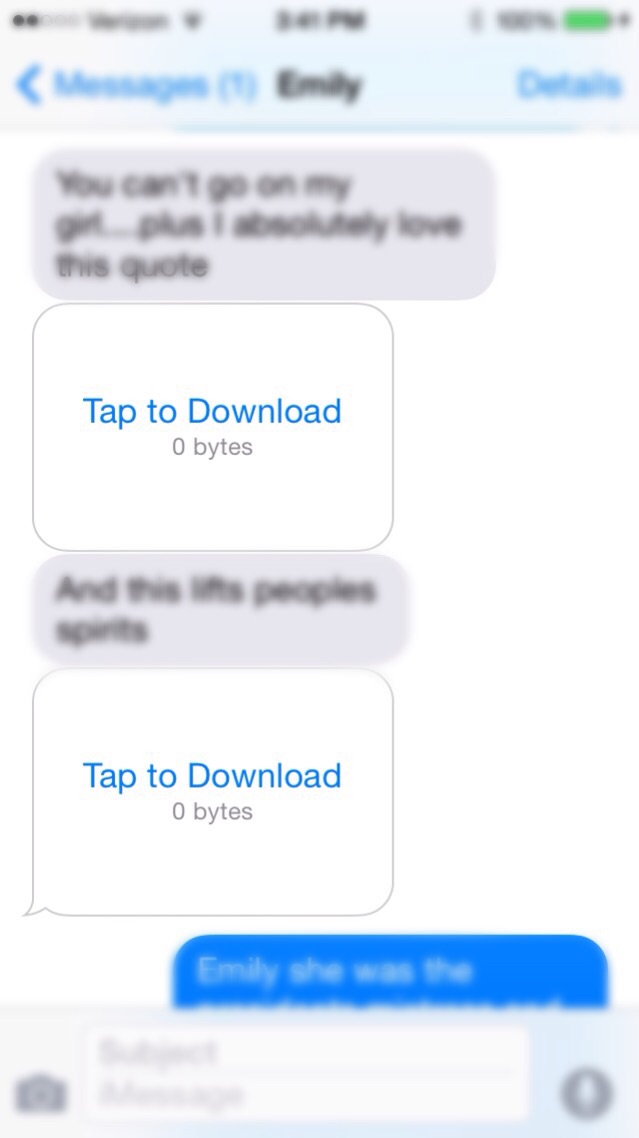Go back to the Messages list
Viewport: 639px width, 1138px height.
pyautogui.click(x=136, y=86)
